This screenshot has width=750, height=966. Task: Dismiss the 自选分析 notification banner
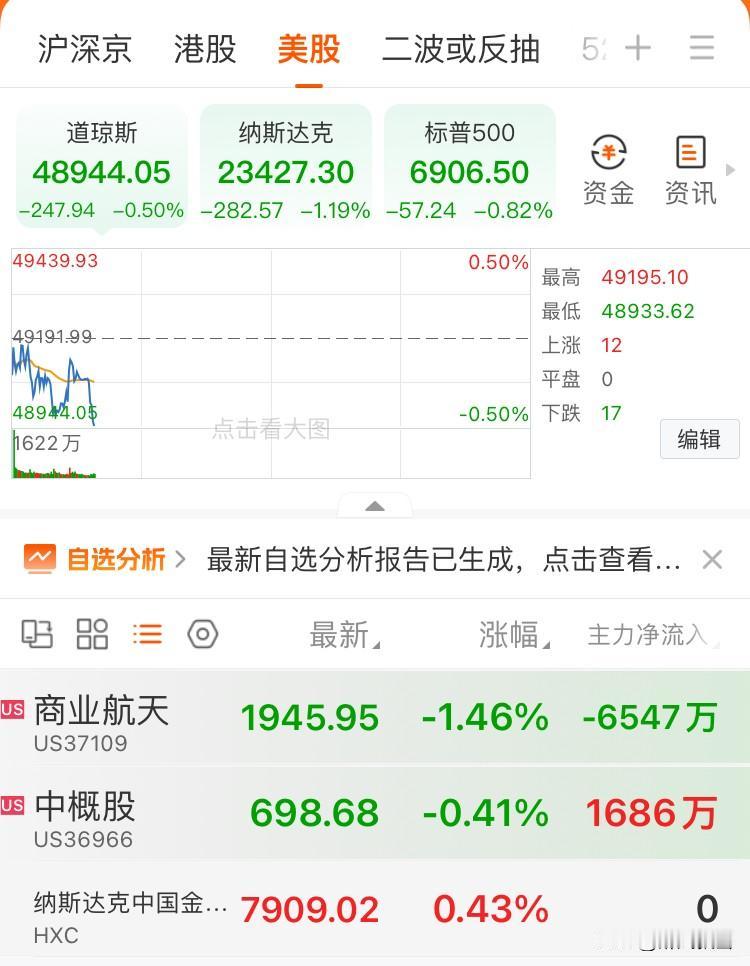712,561
